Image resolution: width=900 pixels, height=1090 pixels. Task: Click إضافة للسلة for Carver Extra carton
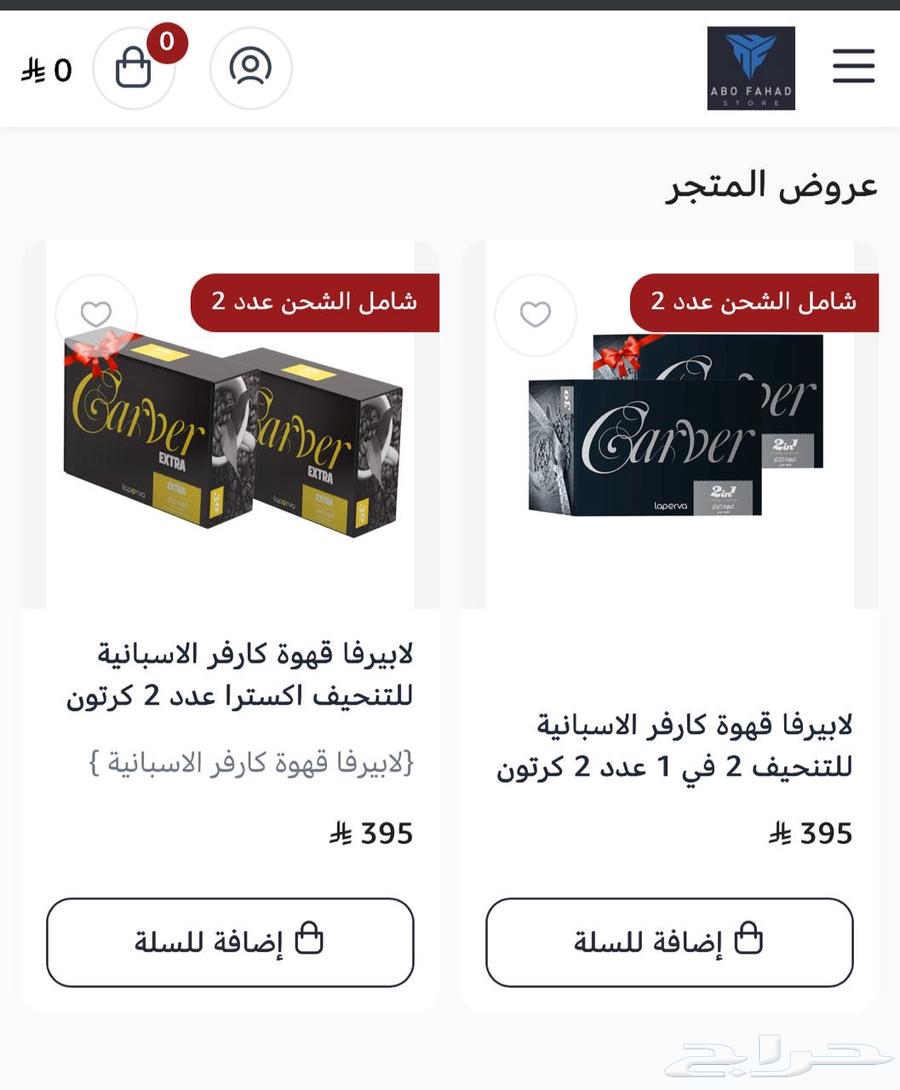(x=228, y=941)
